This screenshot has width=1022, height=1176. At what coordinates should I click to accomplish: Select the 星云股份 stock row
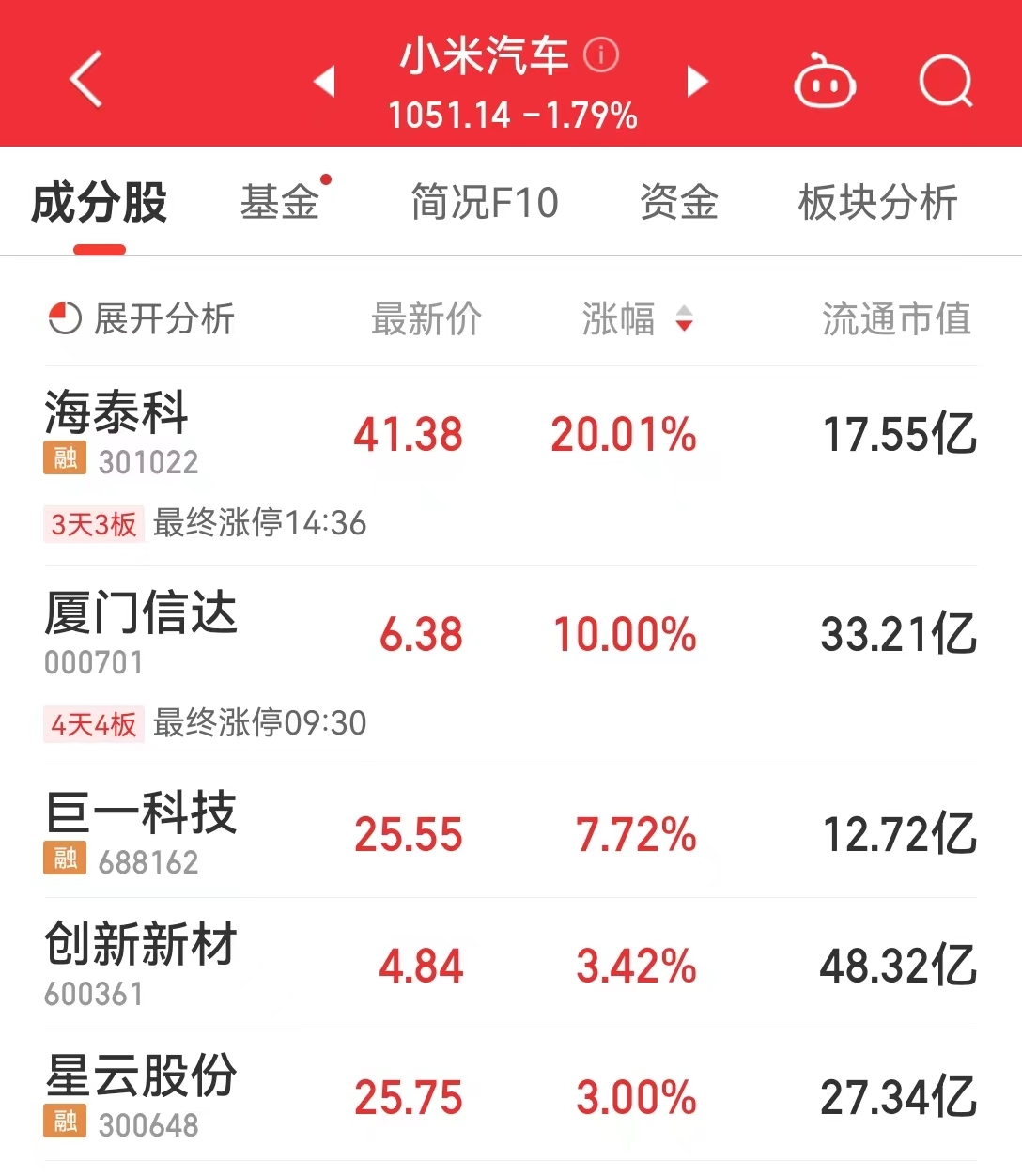pyautogui.click(x=141, y=1076)
